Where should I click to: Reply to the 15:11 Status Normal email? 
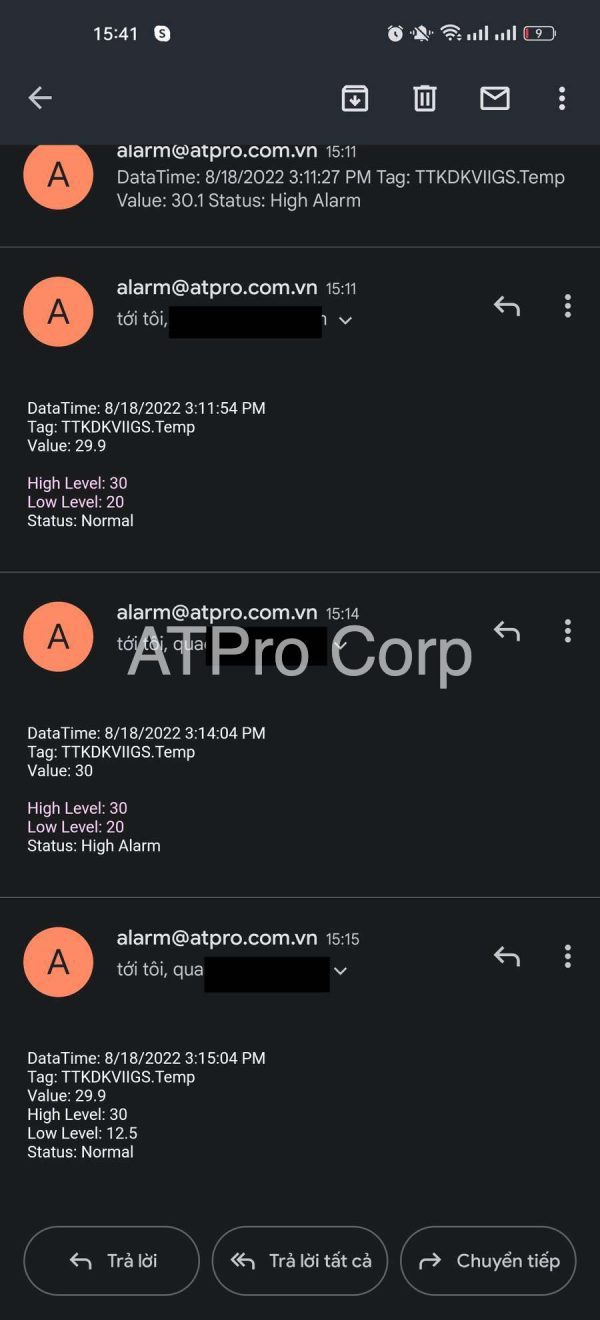[507, 306]
